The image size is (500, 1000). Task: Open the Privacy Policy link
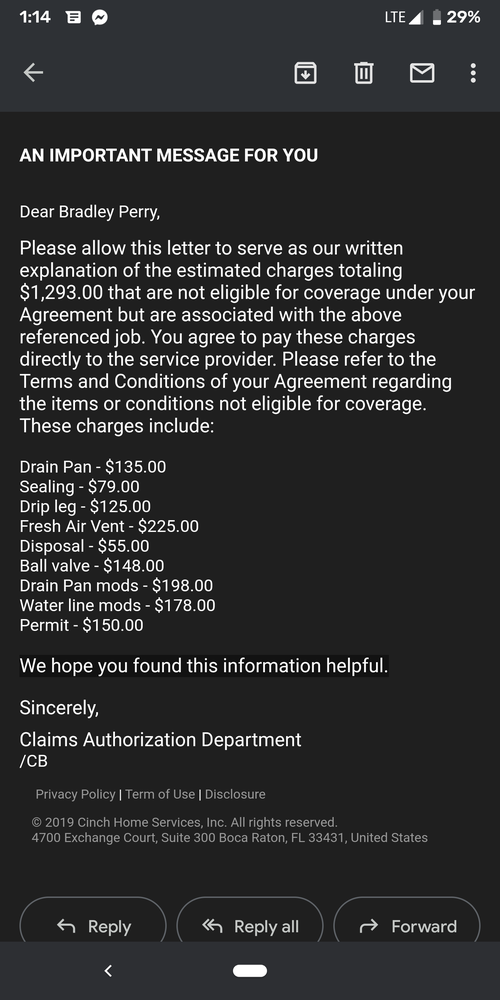coord(75,794)
